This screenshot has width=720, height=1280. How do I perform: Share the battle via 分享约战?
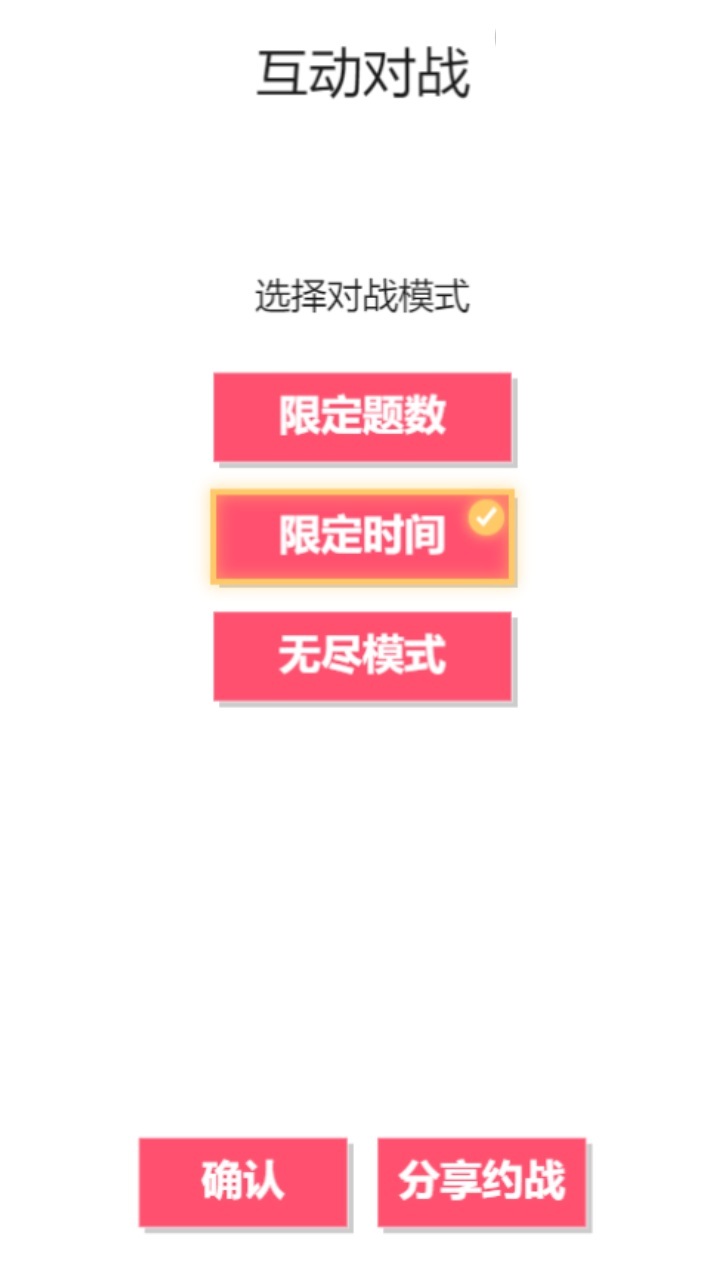point(481,1181)
